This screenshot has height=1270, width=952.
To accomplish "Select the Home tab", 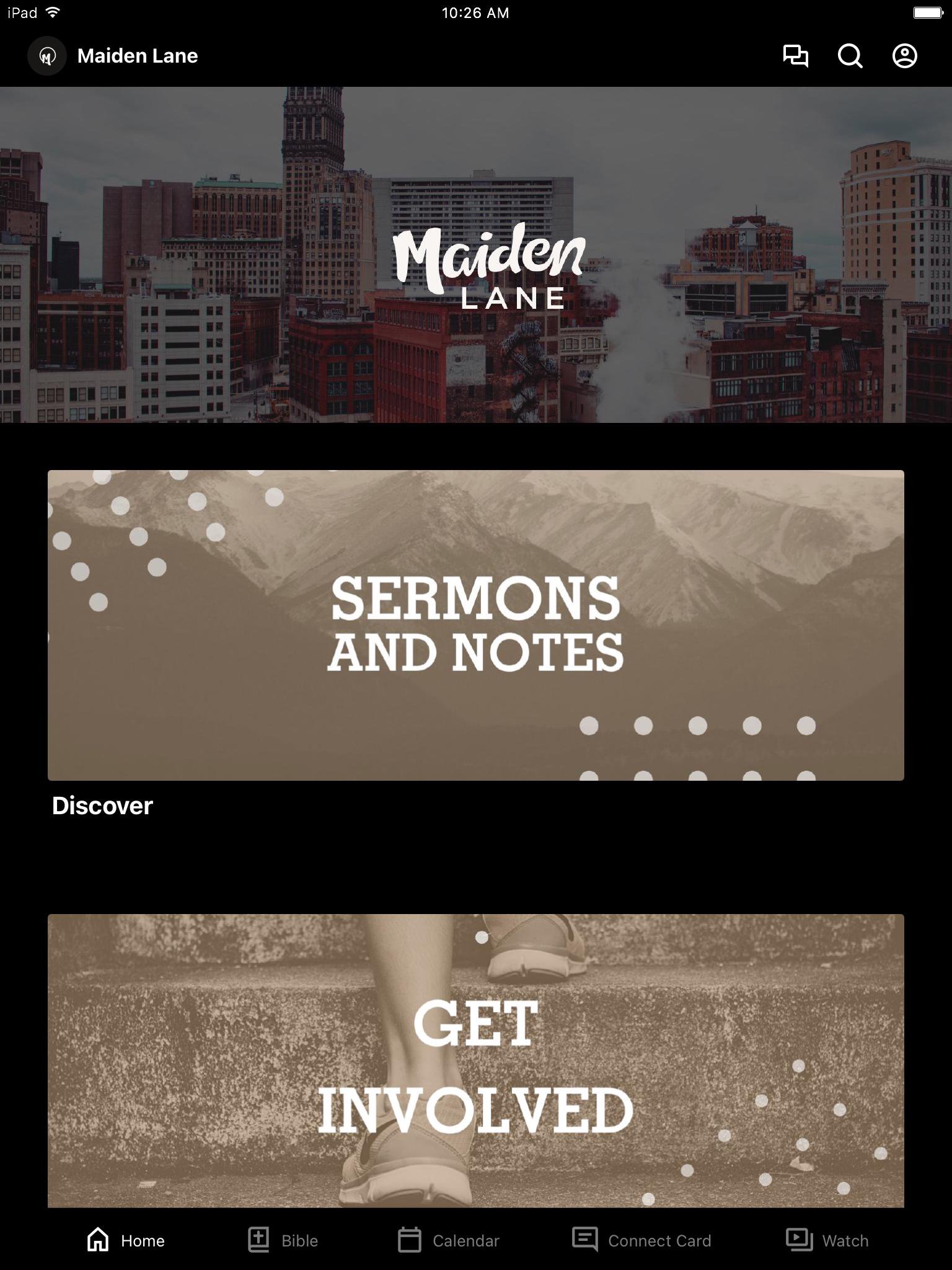I will [126, 1240].
